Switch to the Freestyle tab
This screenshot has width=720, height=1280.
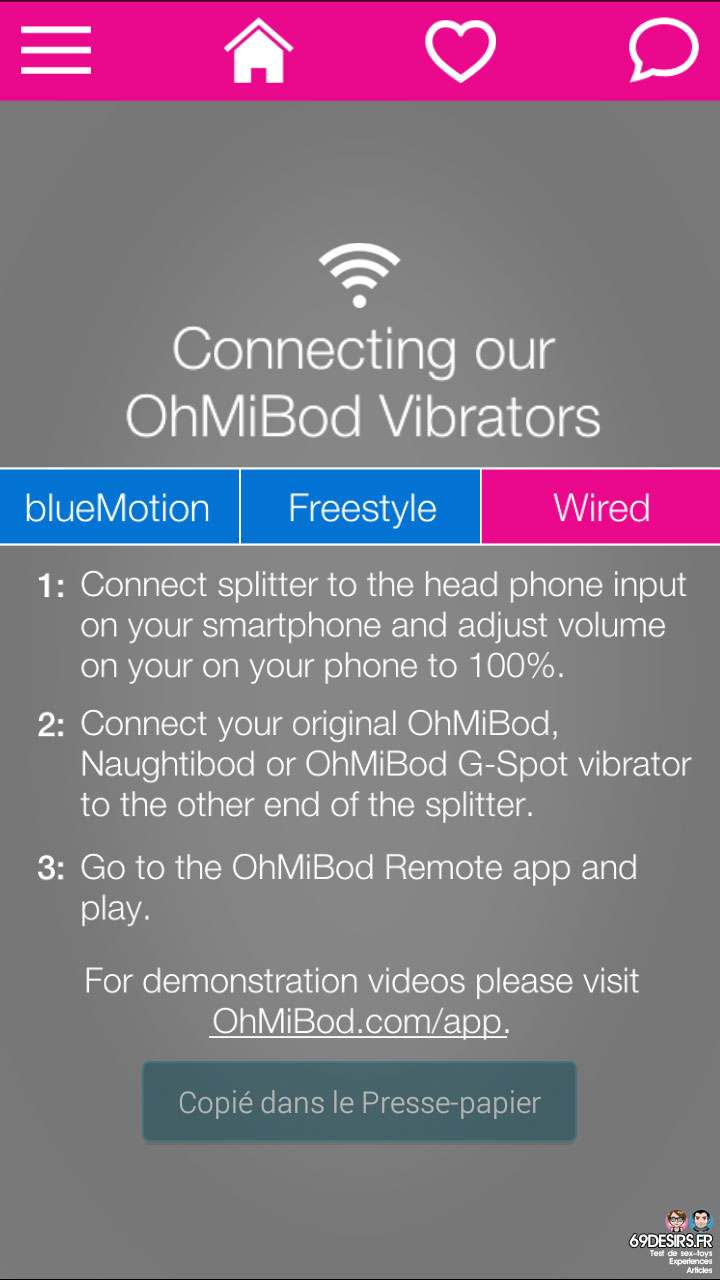(x=361, y=507)
